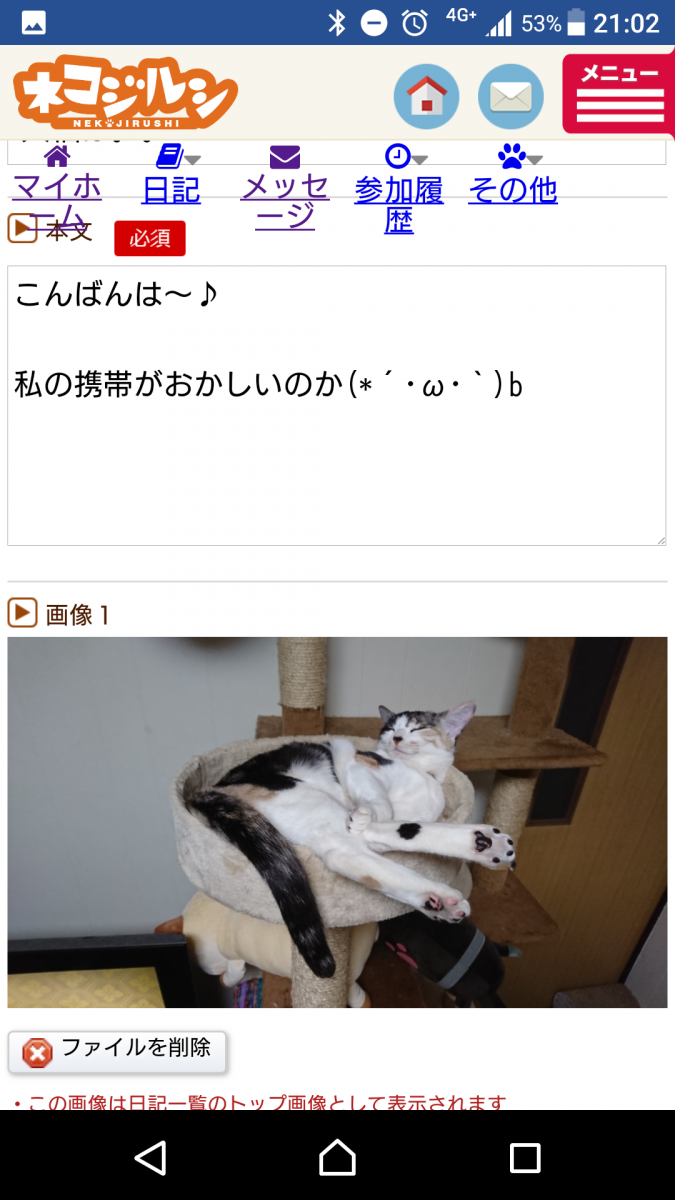The image size is (675, 1200).
Task: Open recent apps from the navigation bar
Action: (x=524, y=1157)
